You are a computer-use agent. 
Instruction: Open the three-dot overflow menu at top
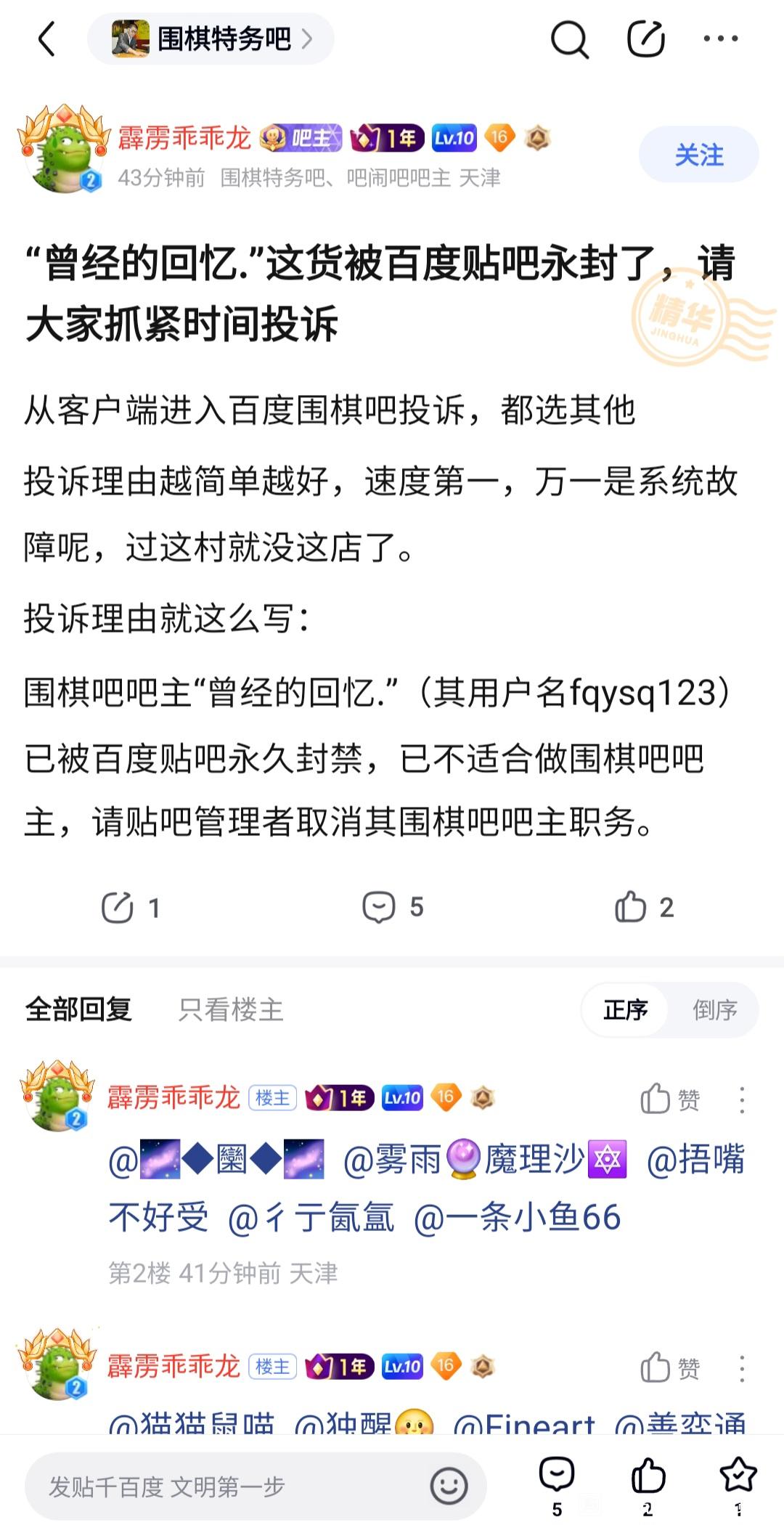(x=721, y=38)
